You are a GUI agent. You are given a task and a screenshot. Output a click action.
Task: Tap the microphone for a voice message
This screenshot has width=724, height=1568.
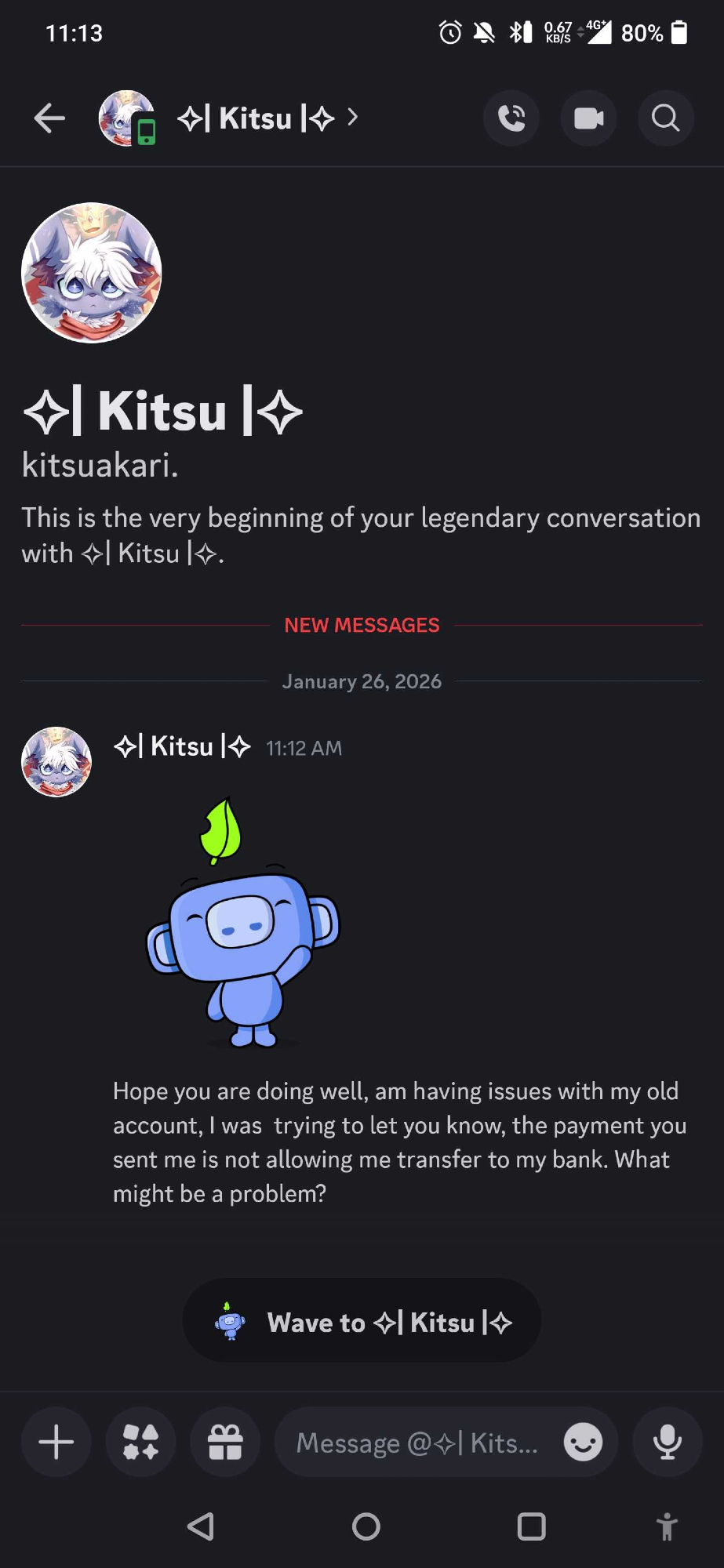[x=668, y=1442]
